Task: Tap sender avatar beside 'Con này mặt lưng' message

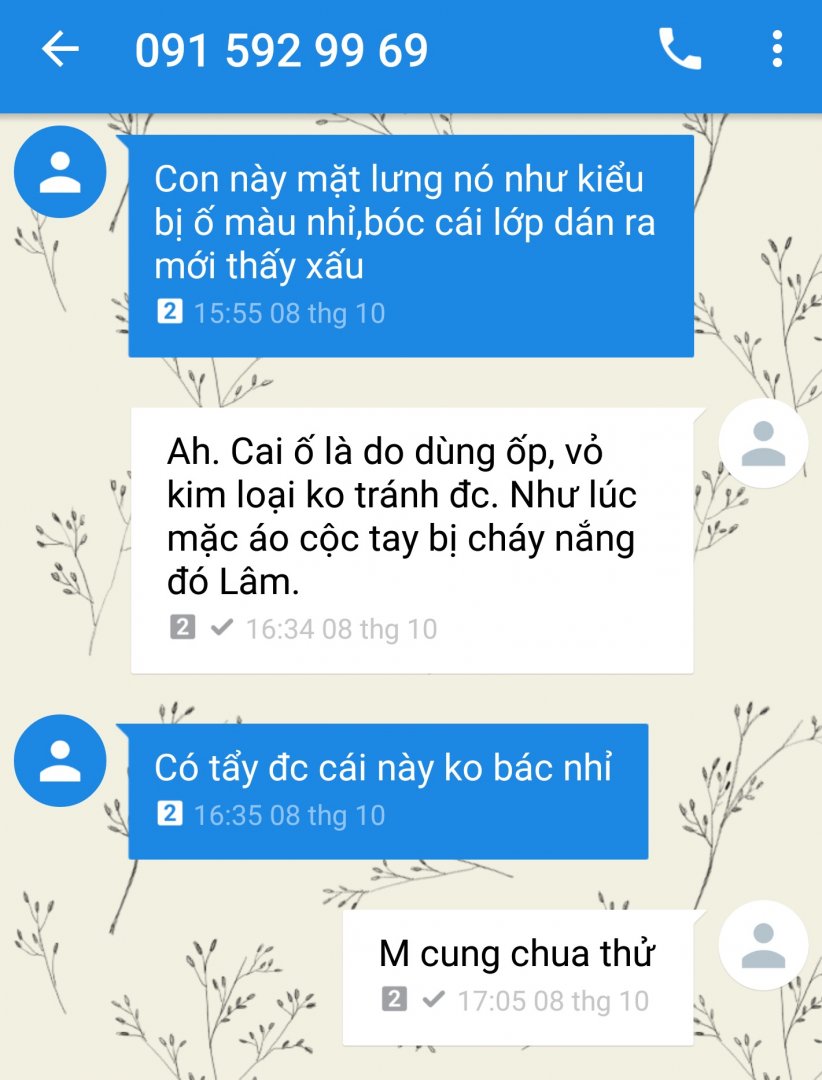Action: click(60, 171)
